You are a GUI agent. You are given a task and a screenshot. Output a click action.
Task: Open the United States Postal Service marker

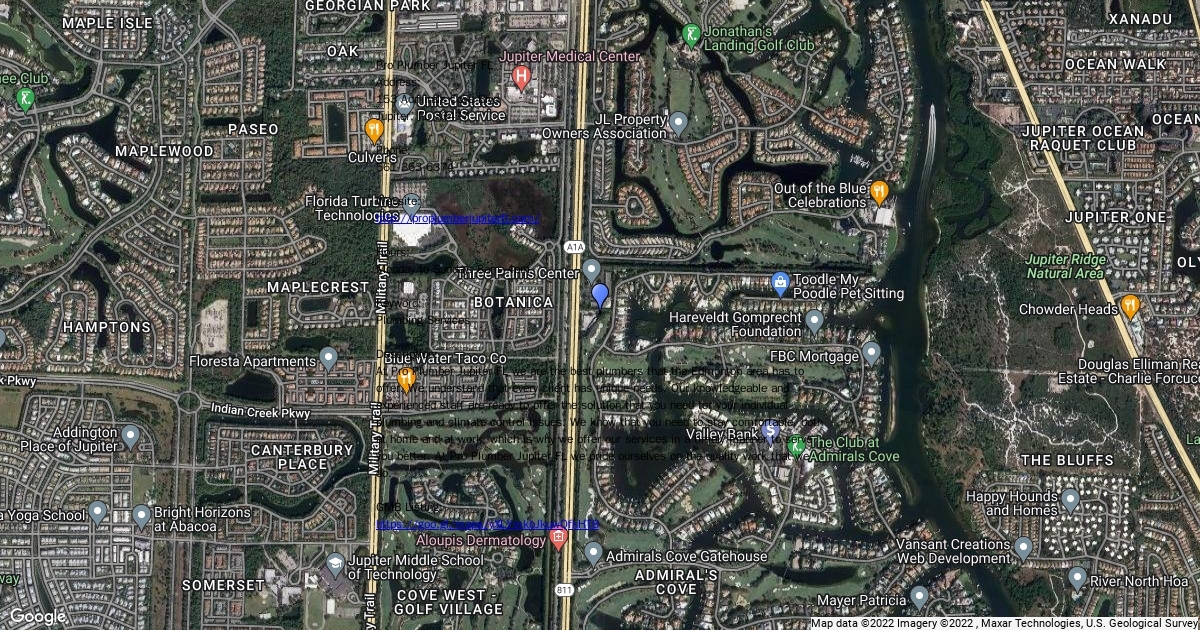[x=404, y=103]
